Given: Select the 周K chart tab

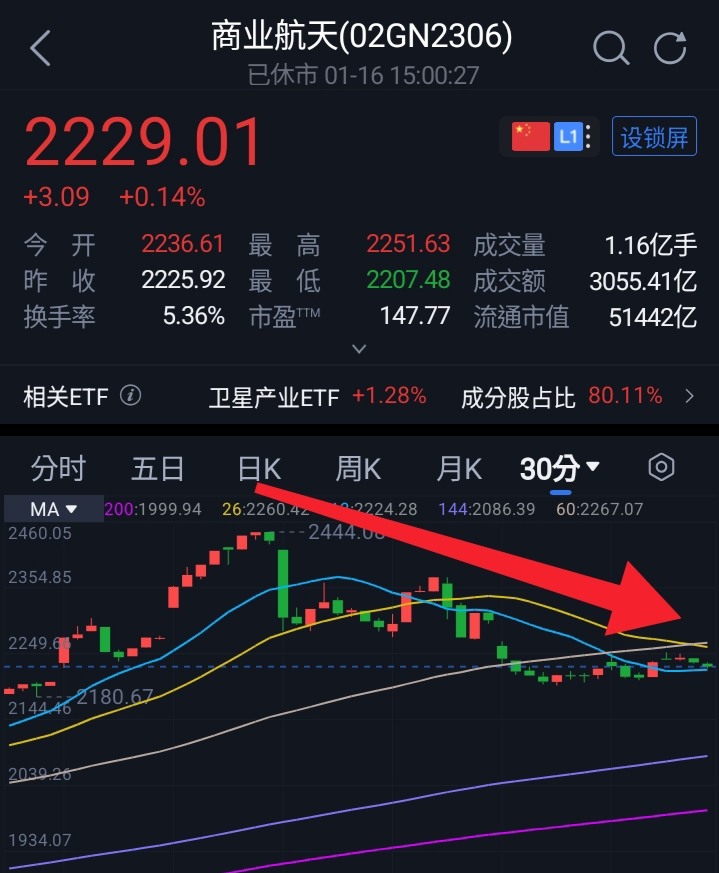Looking at the screenshot, I should pos(358,469).
